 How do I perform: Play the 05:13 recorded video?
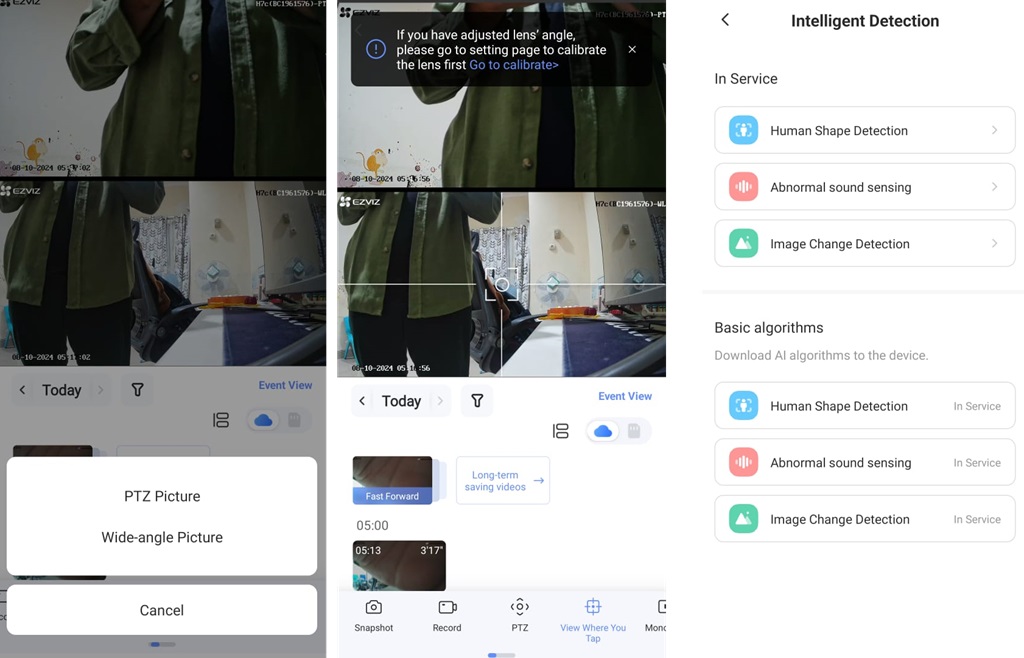click(x=399, y=565)
